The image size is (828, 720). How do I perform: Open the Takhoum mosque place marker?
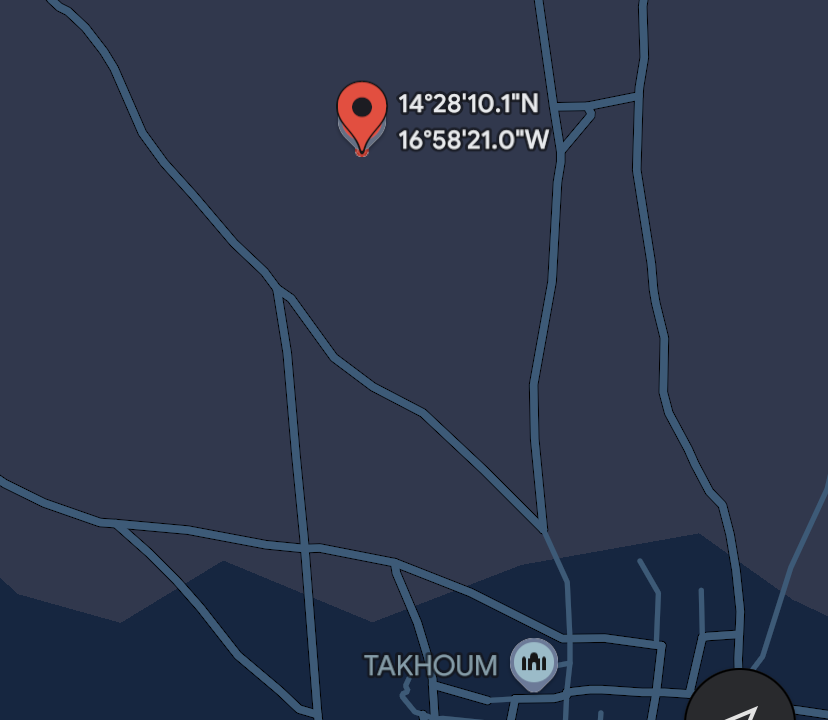(x=534, y=662)
